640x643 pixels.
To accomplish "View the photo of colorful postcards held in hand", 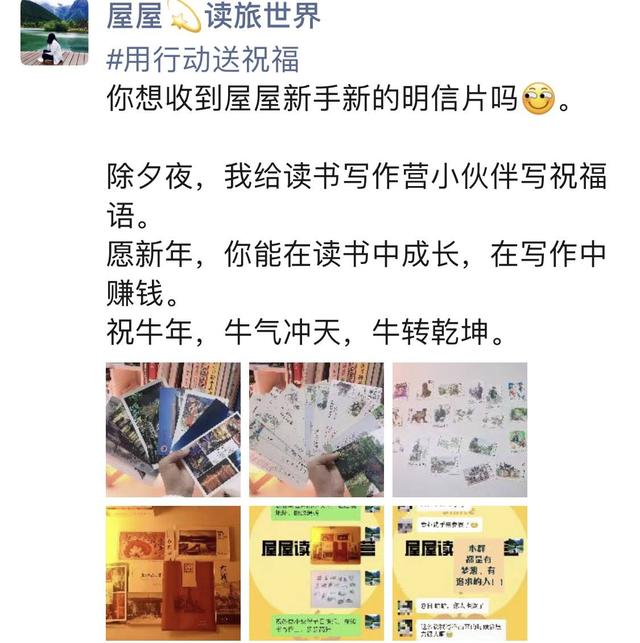I will tap(173, 429).
